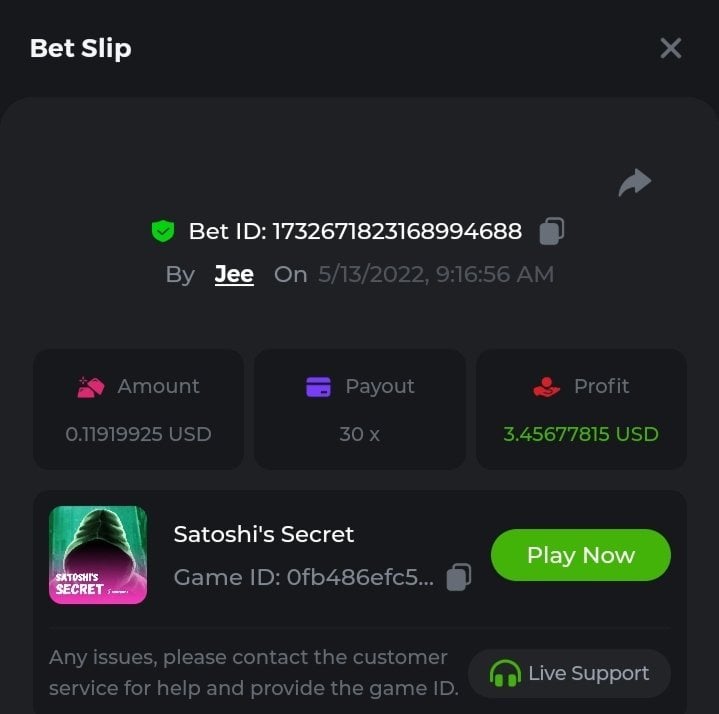Copy the Bet ID number
Viewport: 719px width, 714px height.
click(551, 231)
